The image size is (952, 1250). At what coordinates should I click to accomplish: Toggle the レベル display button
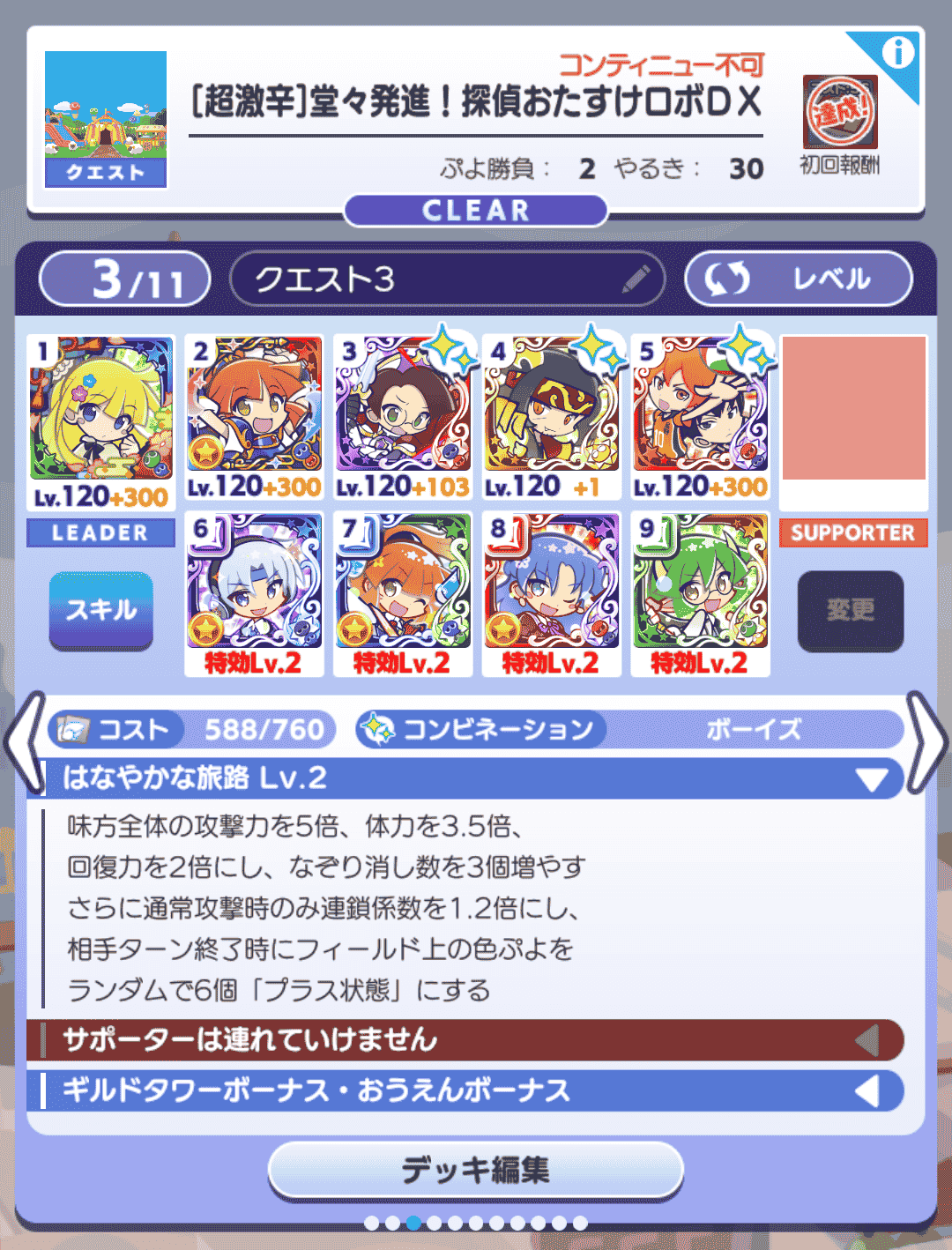[x=798, y=279]
